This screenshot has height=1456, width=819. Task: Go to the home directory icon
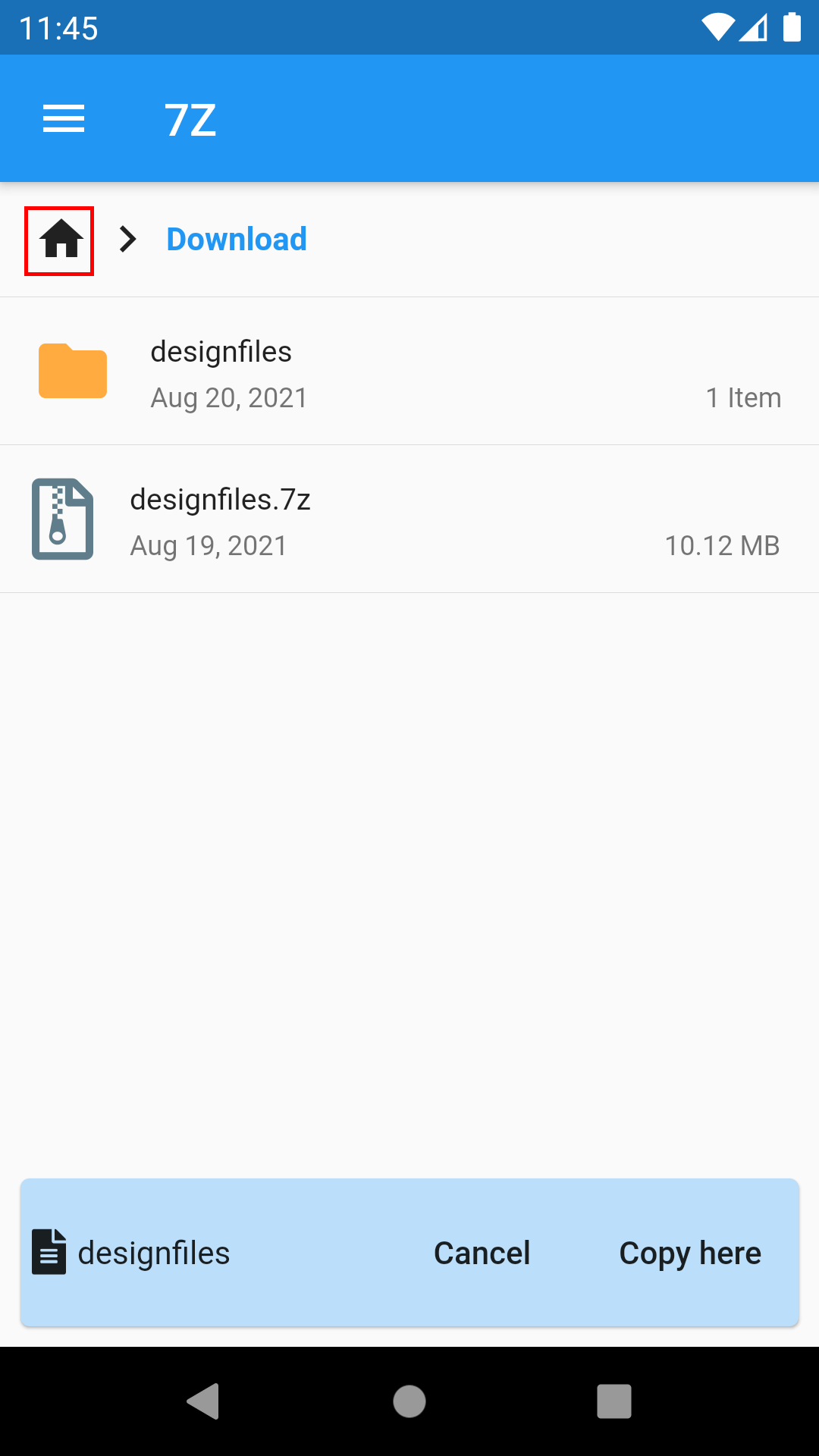[x=60, y=240]
